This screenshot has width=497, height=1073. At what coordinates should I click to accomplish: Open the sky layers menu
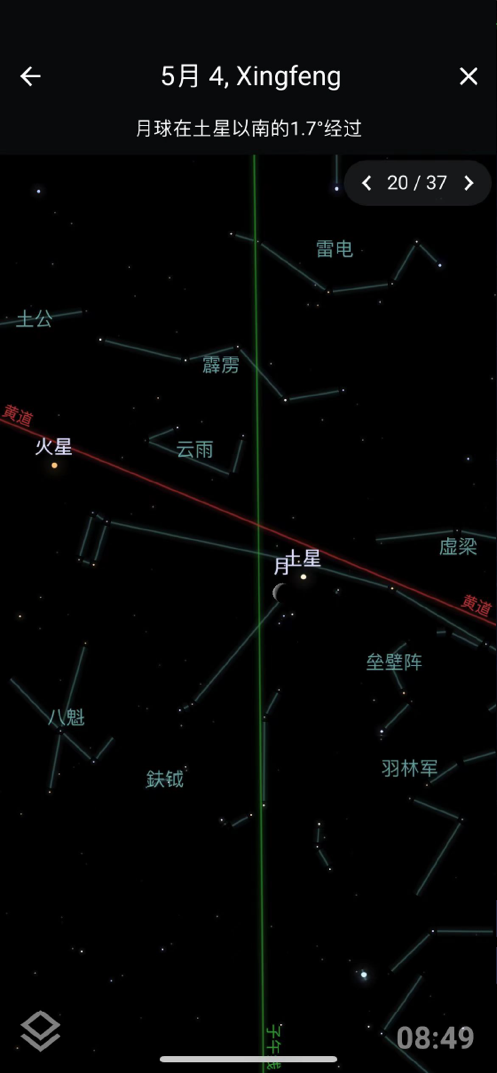coord(41,1031)
